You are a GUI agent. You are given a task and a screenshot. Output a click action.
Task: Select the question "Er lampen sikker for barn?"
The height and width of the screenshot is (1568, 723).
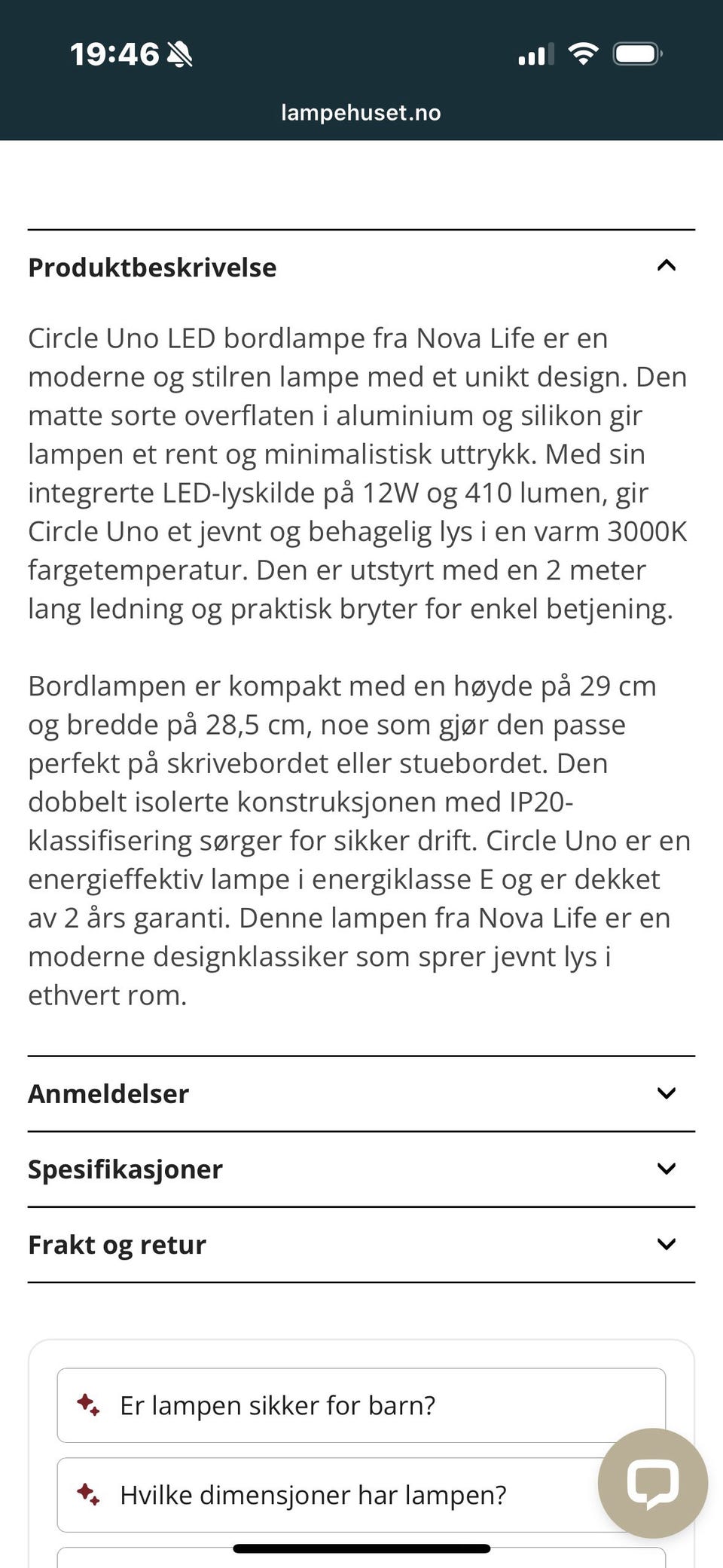tap(277, 1404)
